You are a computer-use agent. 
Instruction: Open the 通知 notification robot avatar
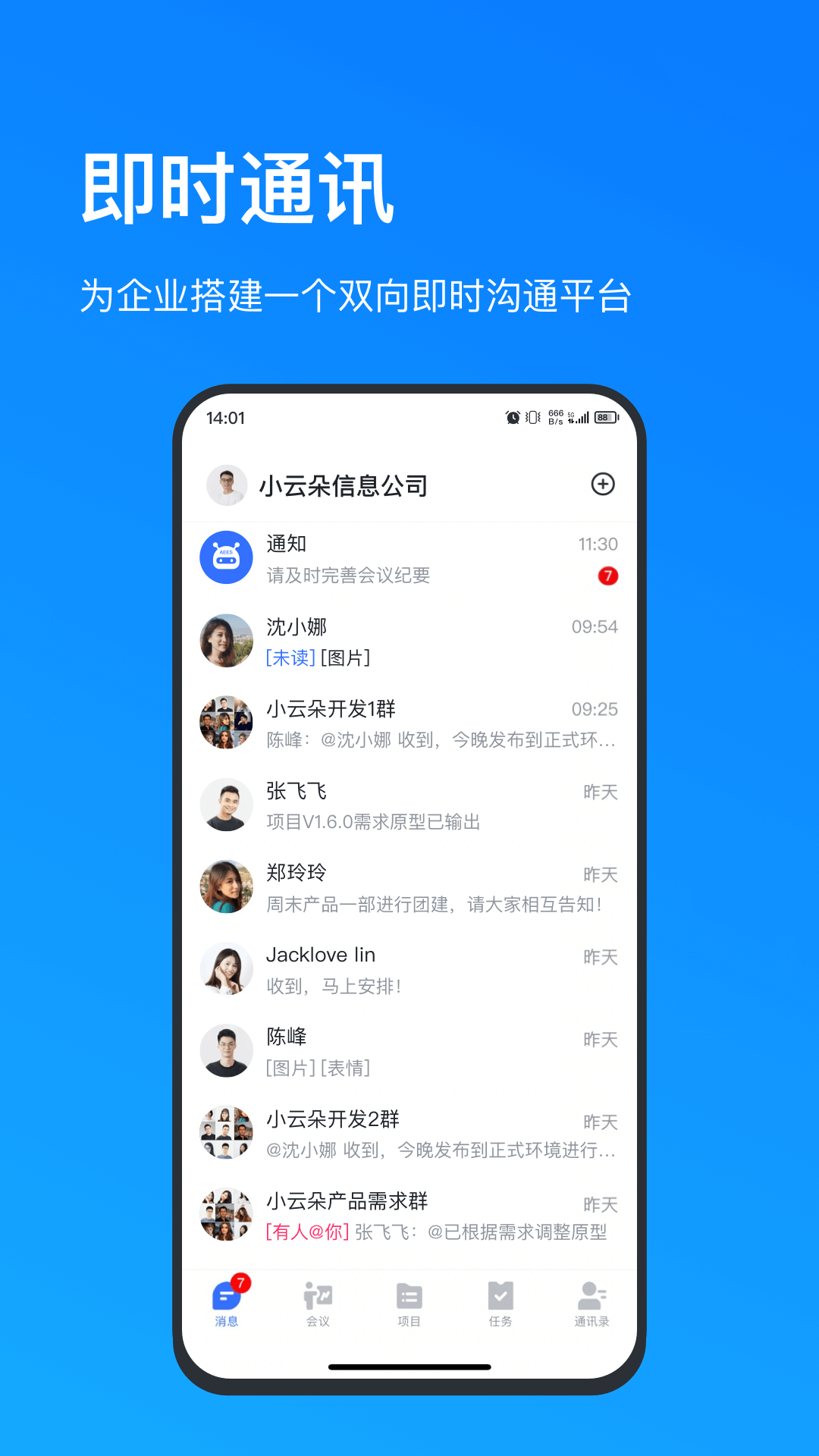(x=226, y=557)
